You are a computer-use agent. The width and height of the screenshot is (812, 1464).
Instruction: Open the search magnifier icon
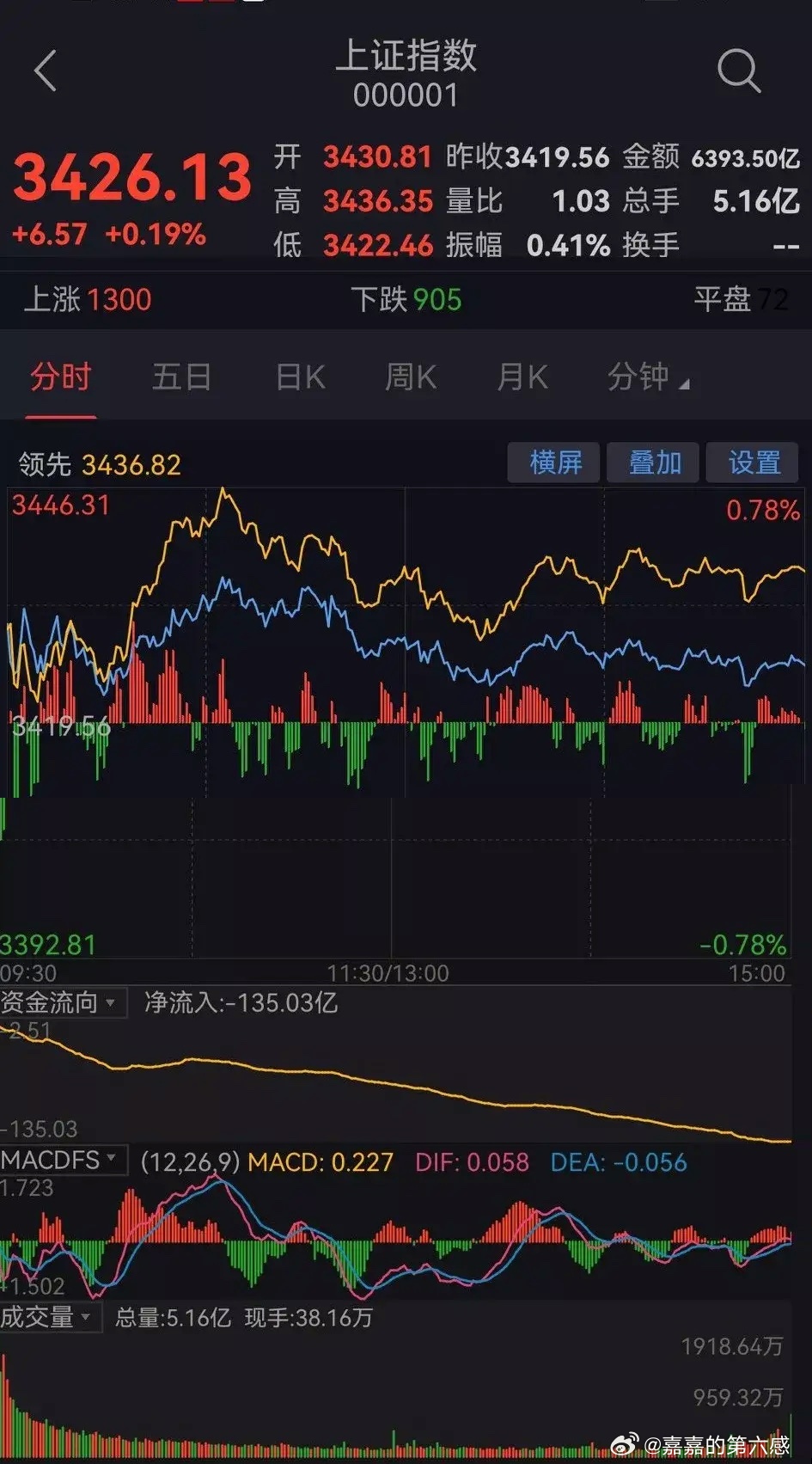[739, 70]
